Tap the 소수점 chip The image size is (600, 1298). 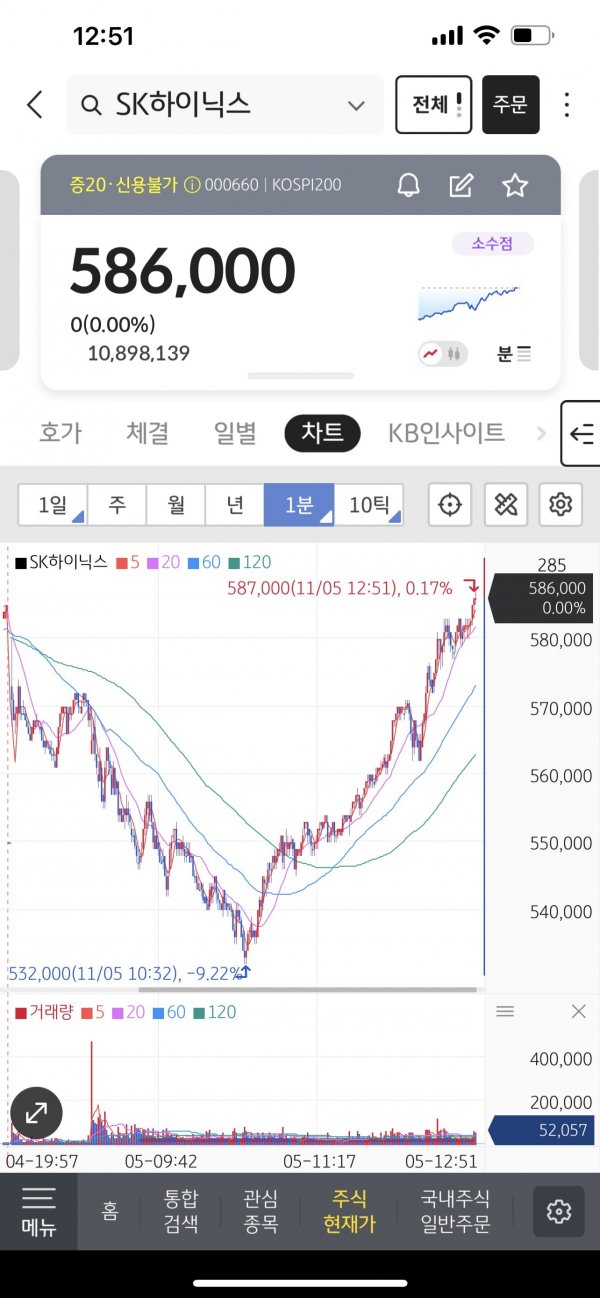coord(491,243)
